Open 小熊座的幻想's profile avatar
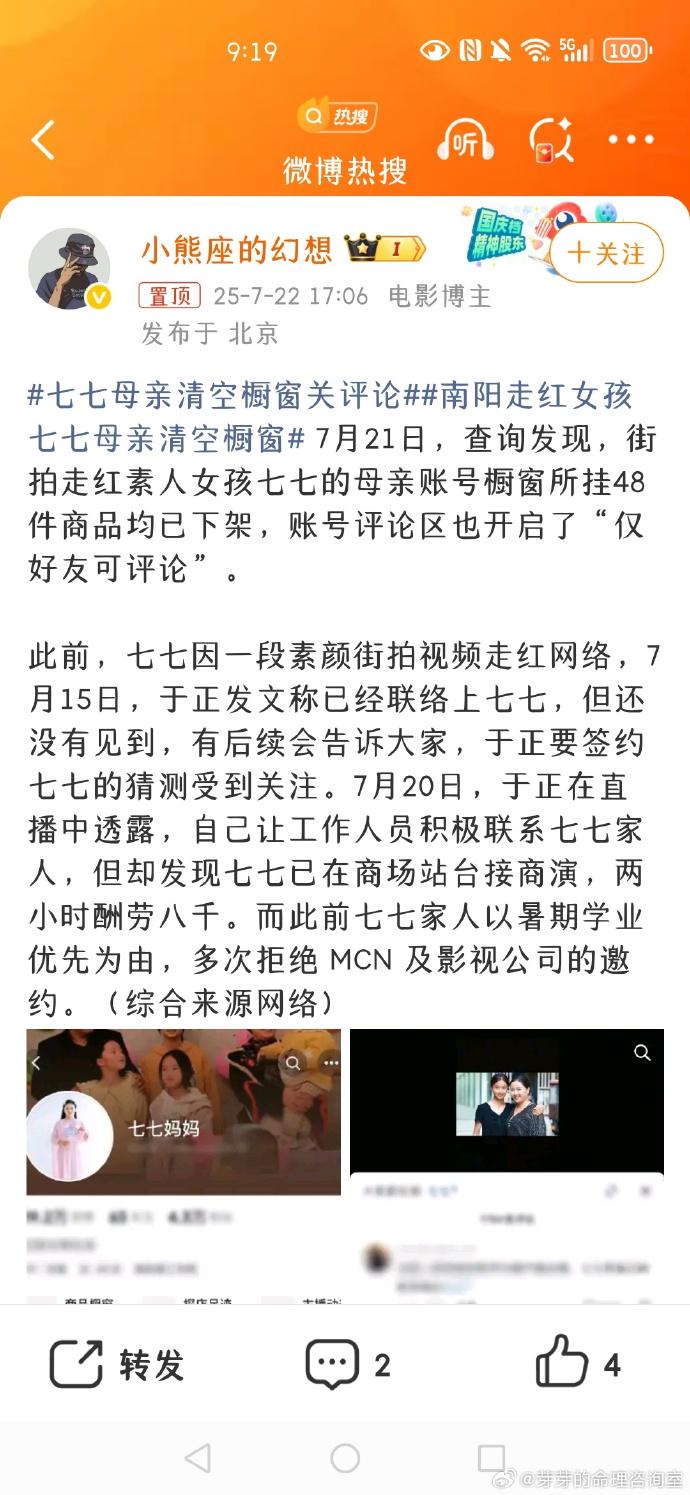Image resolution: width=690 pixels, height=1495 pixels. point(69,269)
